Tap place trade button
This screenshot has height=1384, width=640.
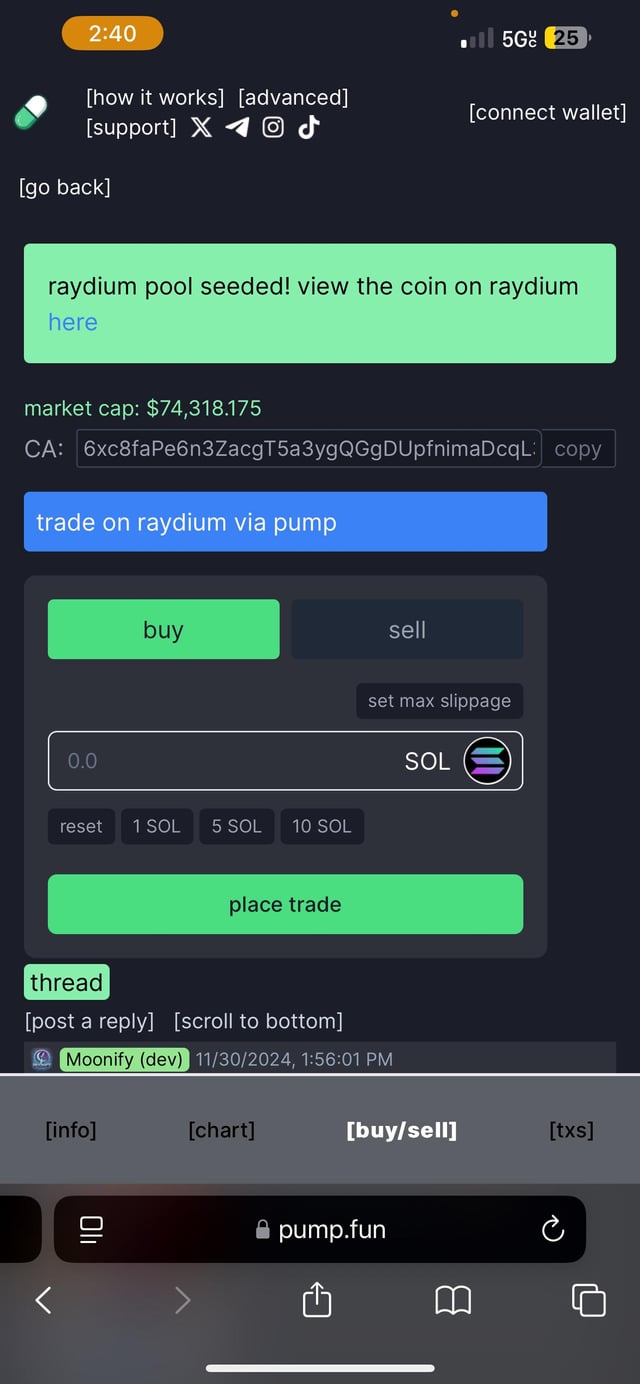[x=285, y=904]
